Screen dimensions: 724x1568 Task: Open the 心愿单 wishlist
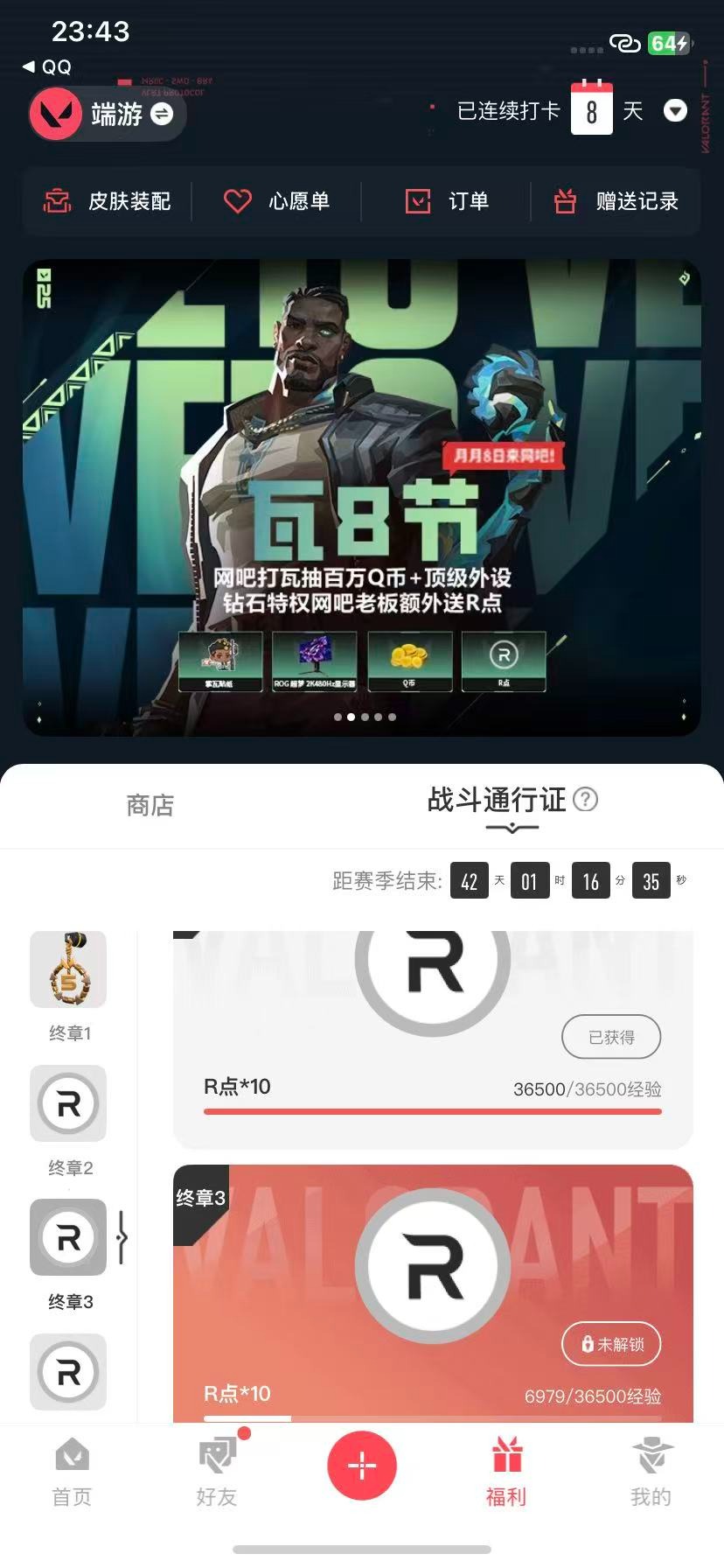(277, 201)
